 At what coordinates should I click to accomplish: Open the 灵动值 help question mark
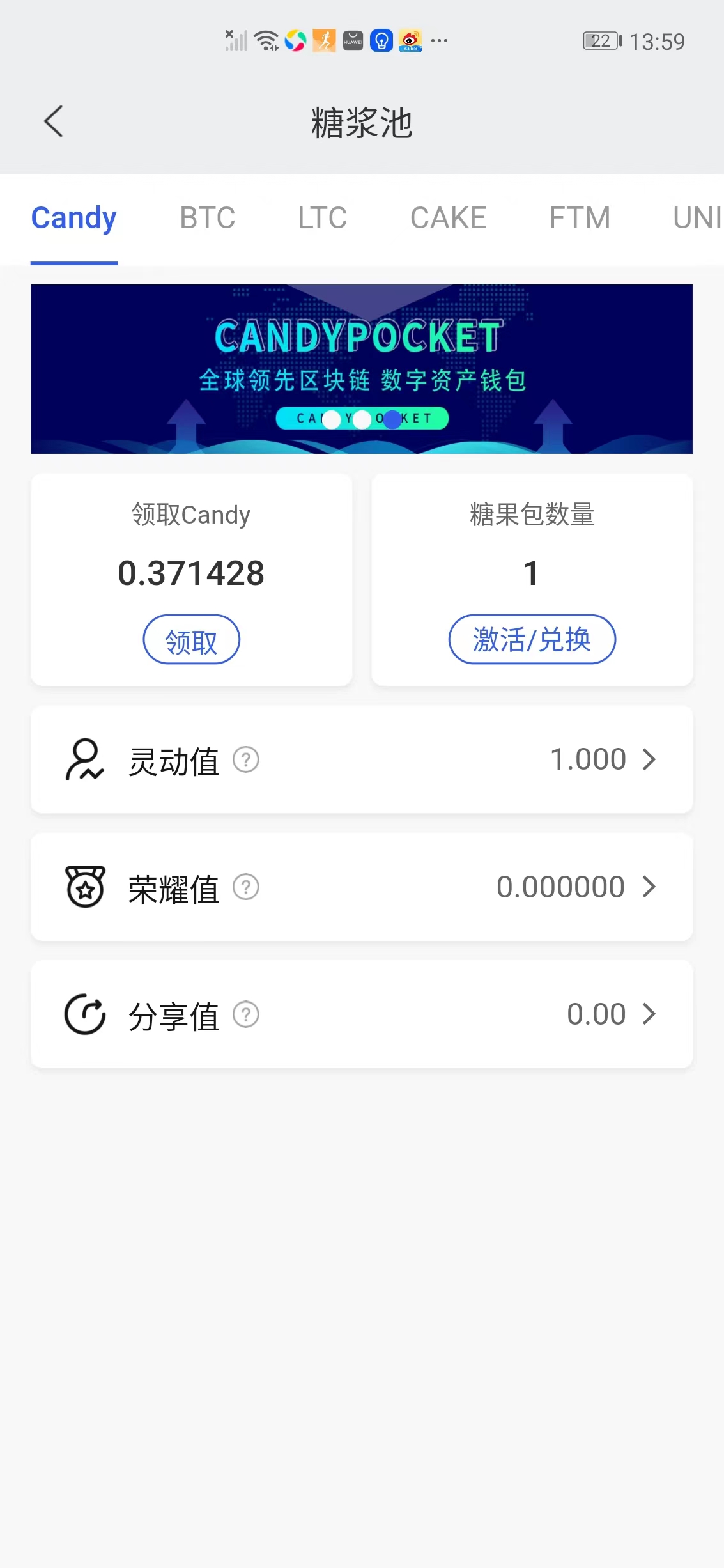point(246,760)
